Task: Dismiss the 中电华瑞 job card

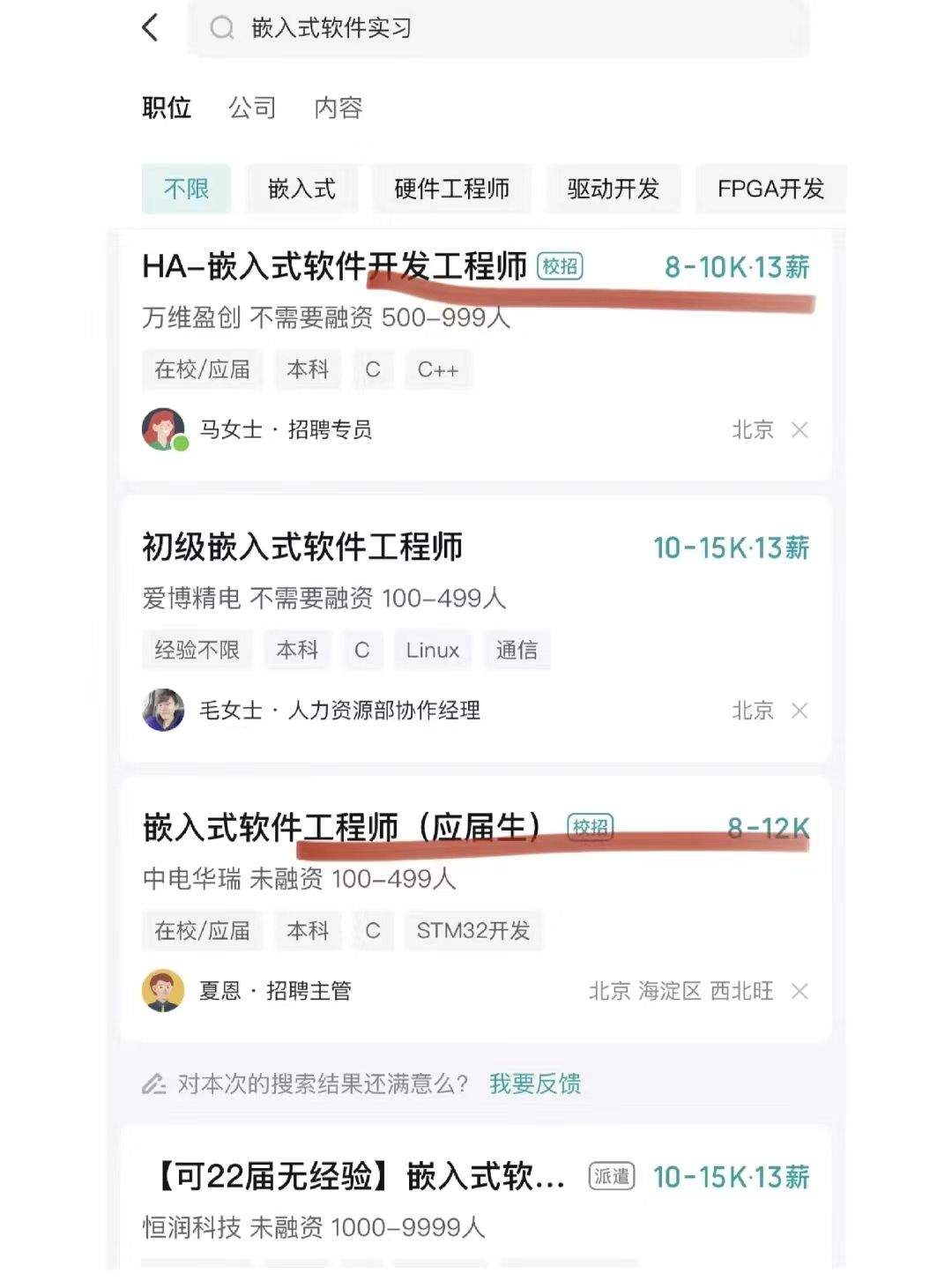Action: pyautogui.click(x=800, y=991)
